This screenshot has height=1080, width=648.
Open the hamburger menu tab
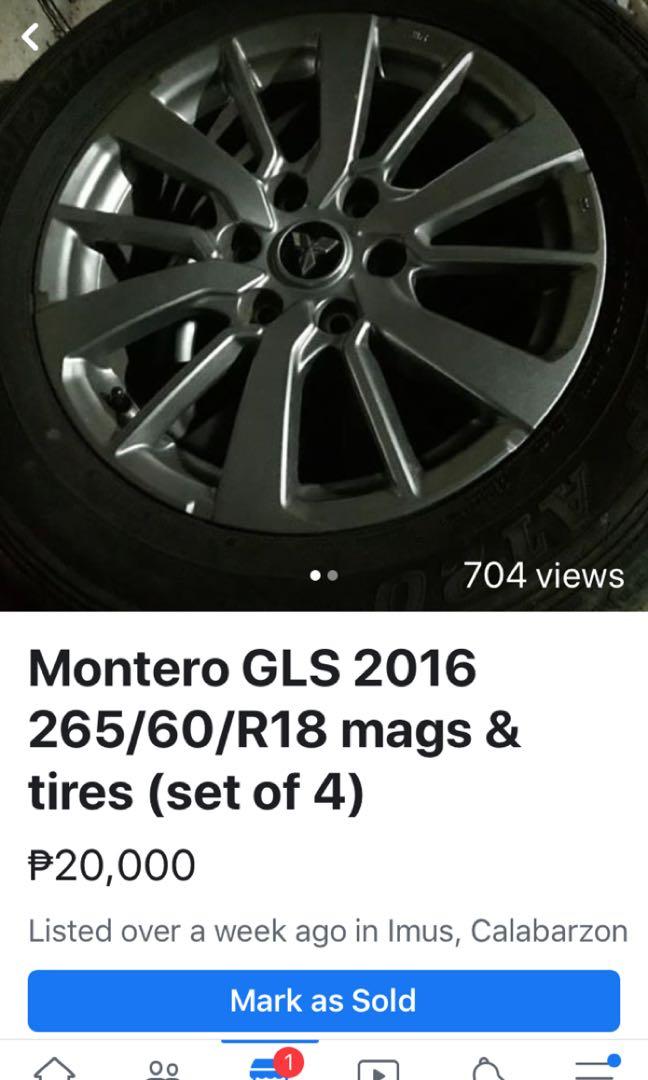coord(594,1068)
